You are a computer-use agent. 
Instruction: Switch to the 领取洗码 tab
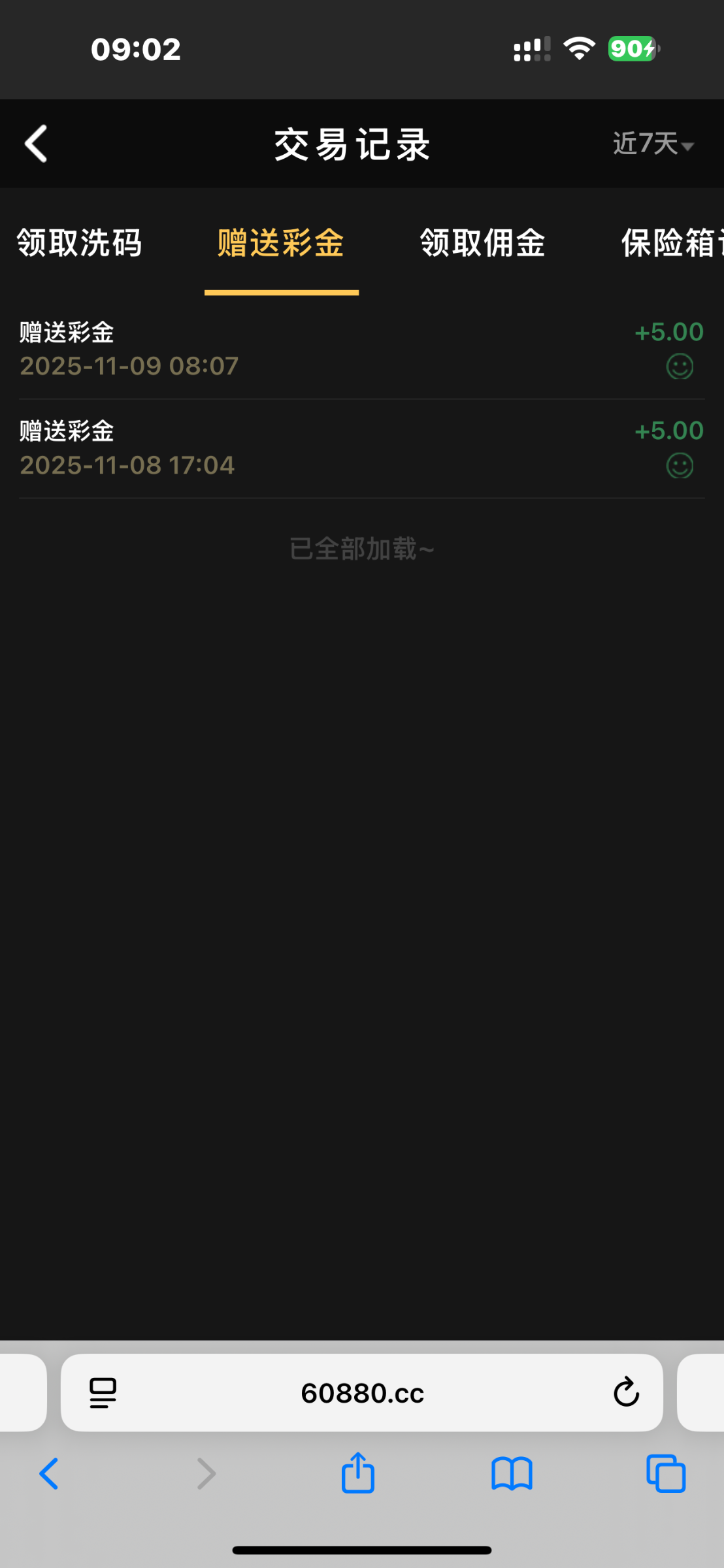pyautogui.click(x=78, y=242)
